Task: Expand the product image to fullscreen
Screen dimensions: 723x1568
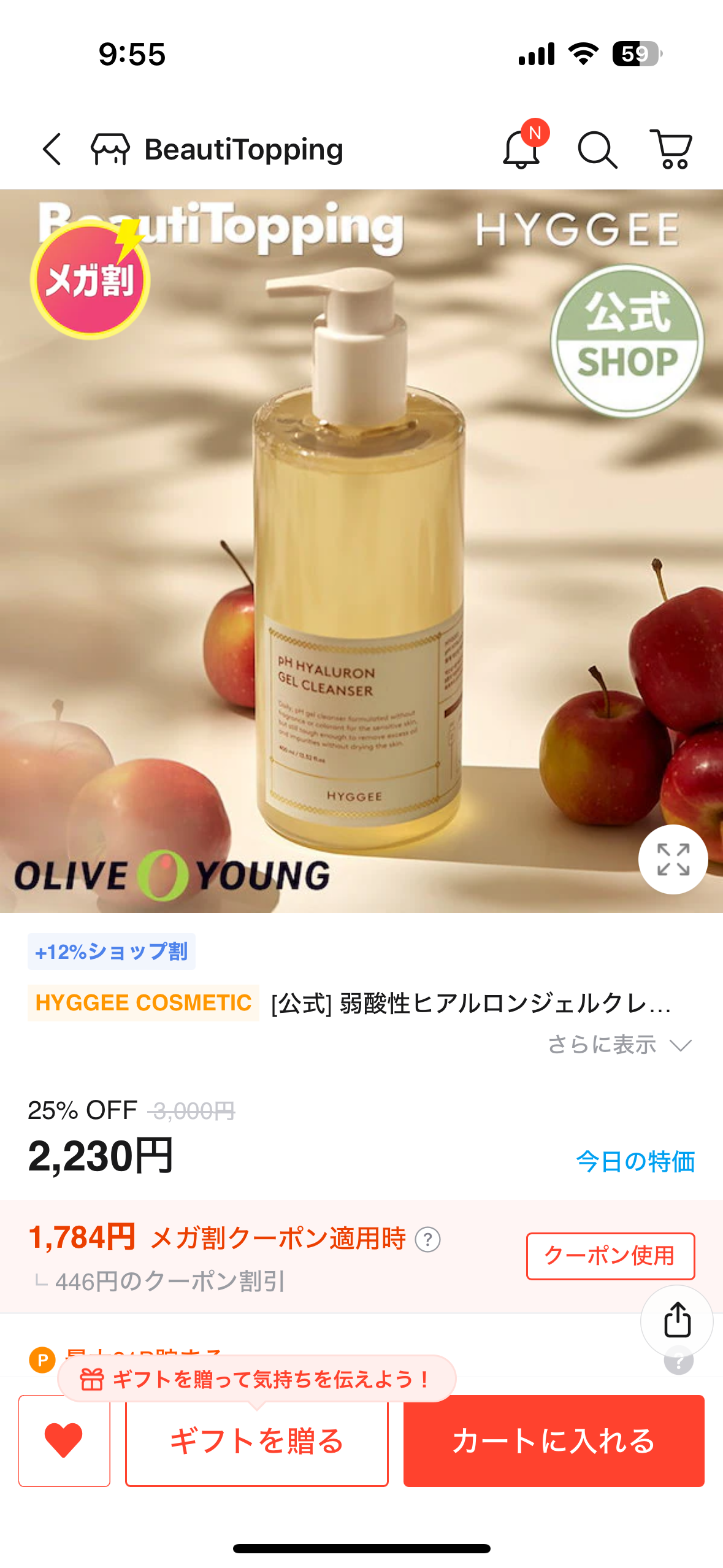Action: 673,859
